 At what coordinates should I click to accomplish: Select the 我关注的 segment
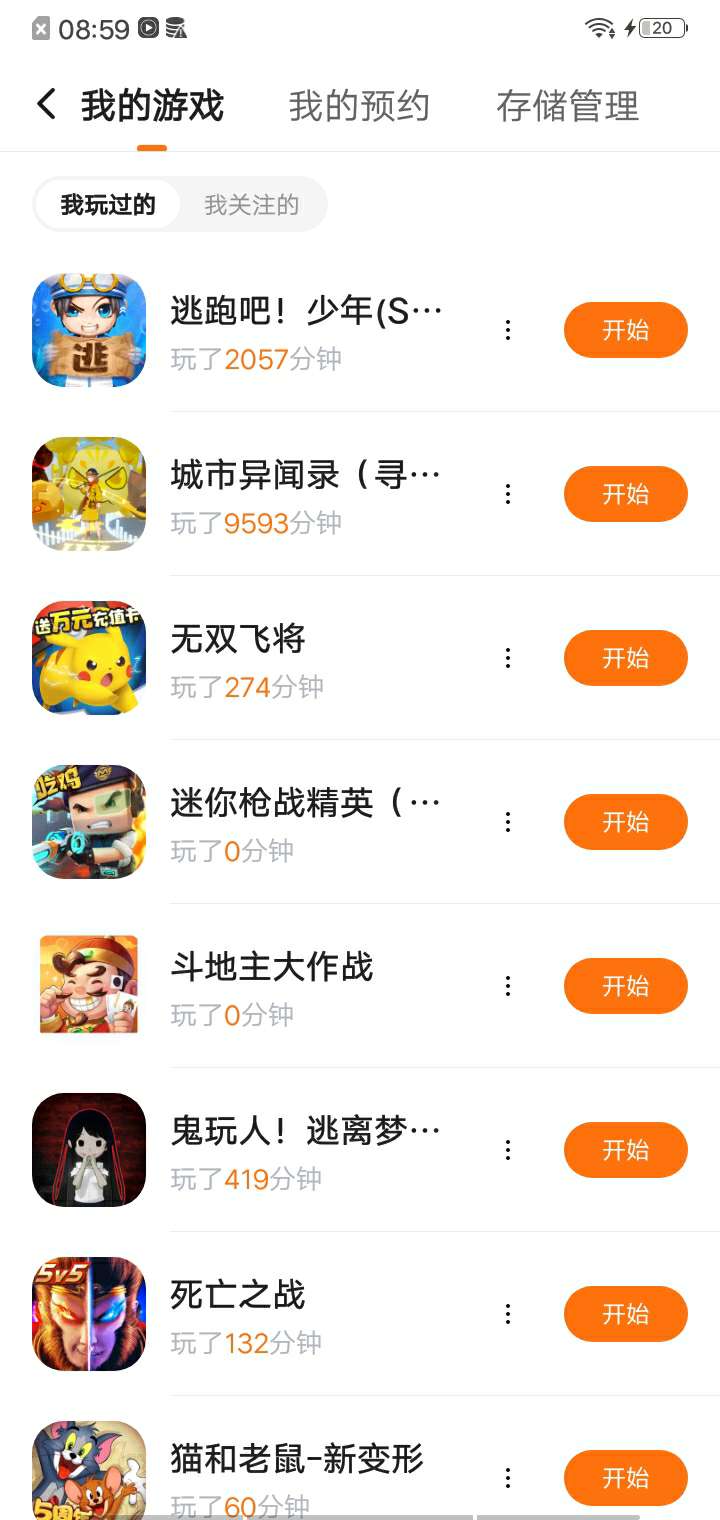pos(252,205)
